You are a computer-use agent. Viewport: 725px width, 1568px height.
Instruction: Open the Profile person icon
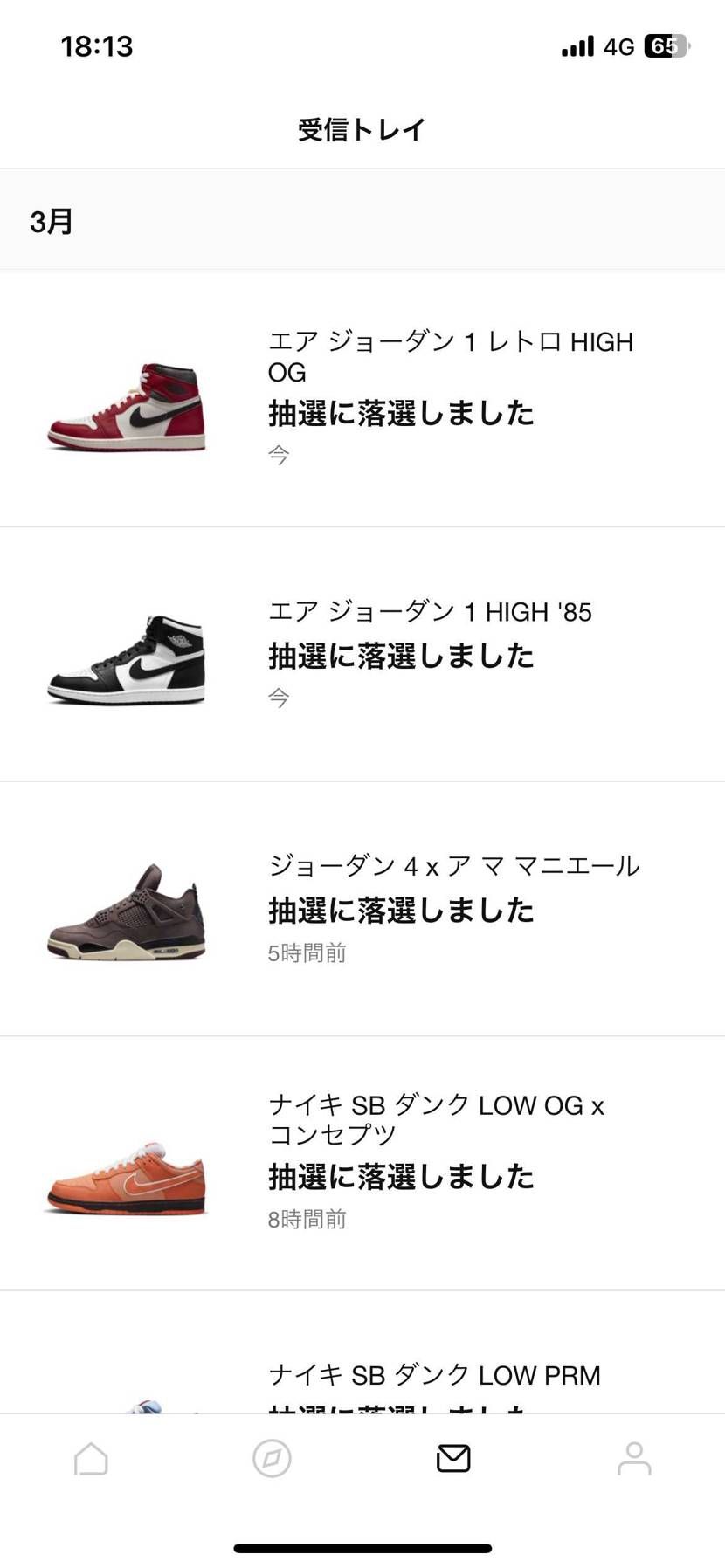[633, 1458]
